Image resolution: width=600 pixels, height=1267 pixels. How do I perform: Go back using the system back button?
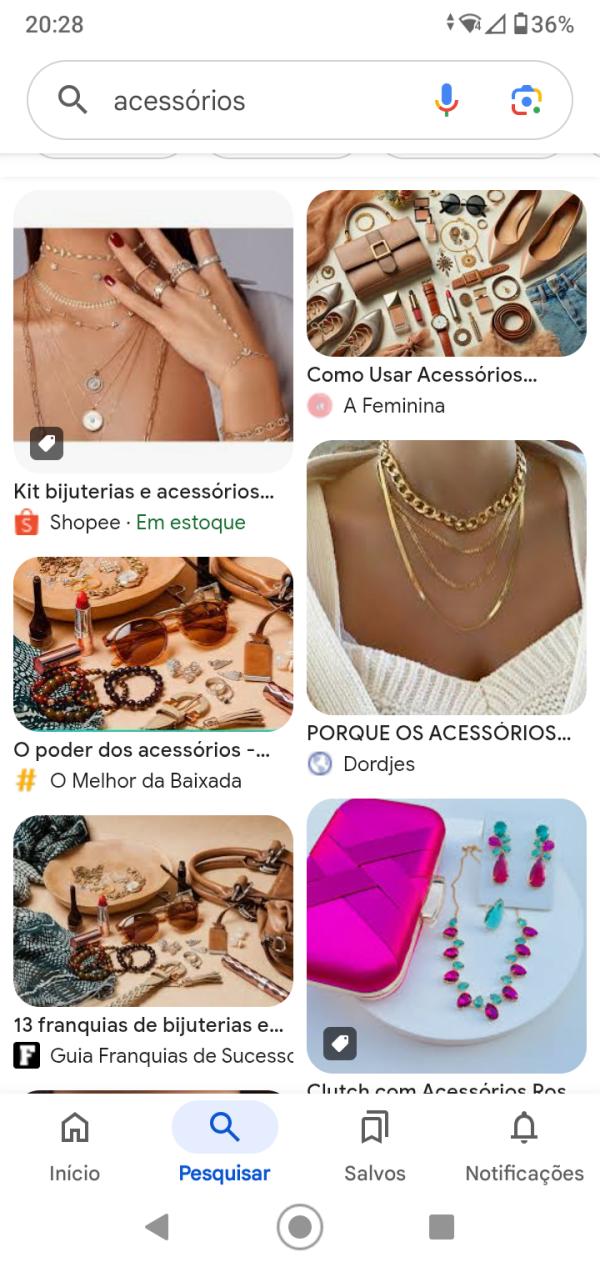[157, 1227]
